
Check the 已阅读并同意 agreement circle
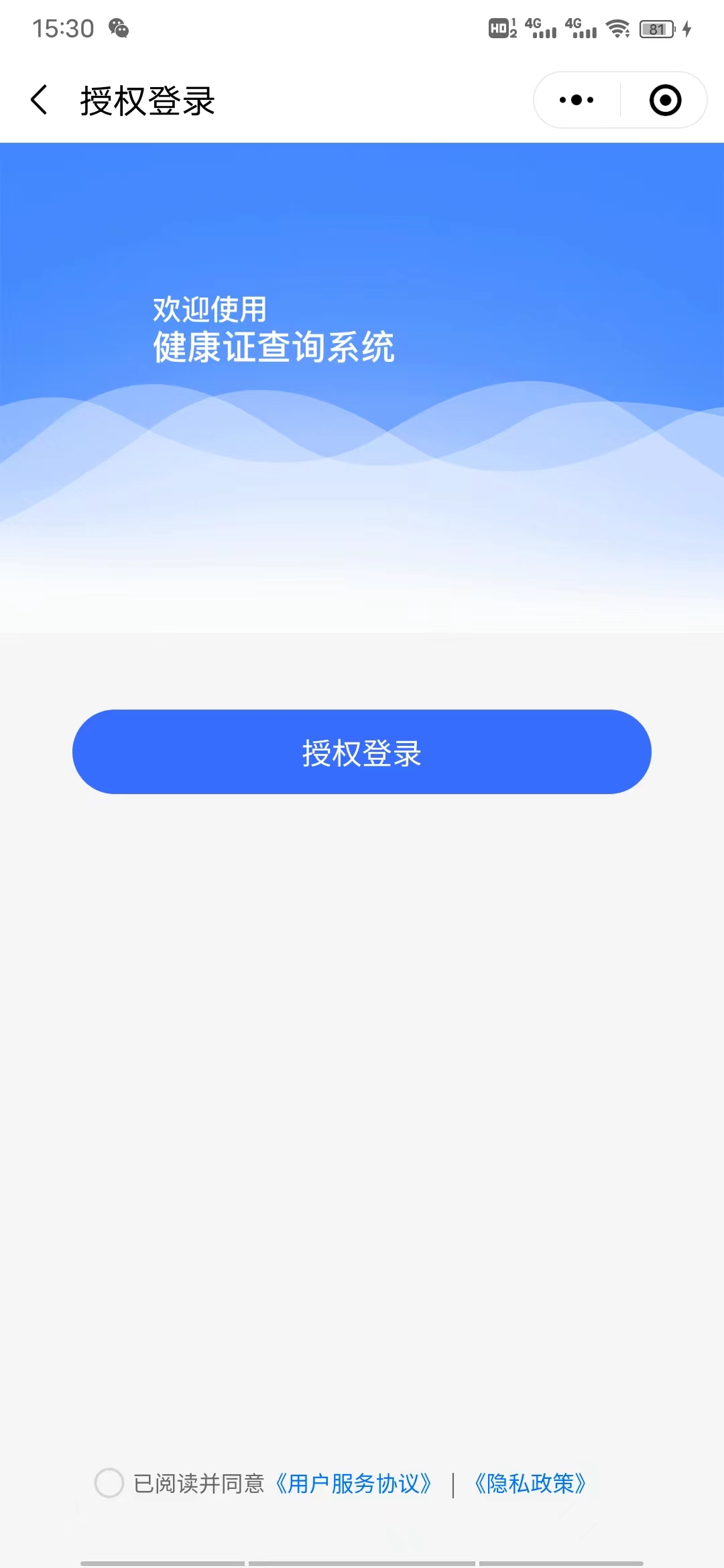tap(109, 1483)
